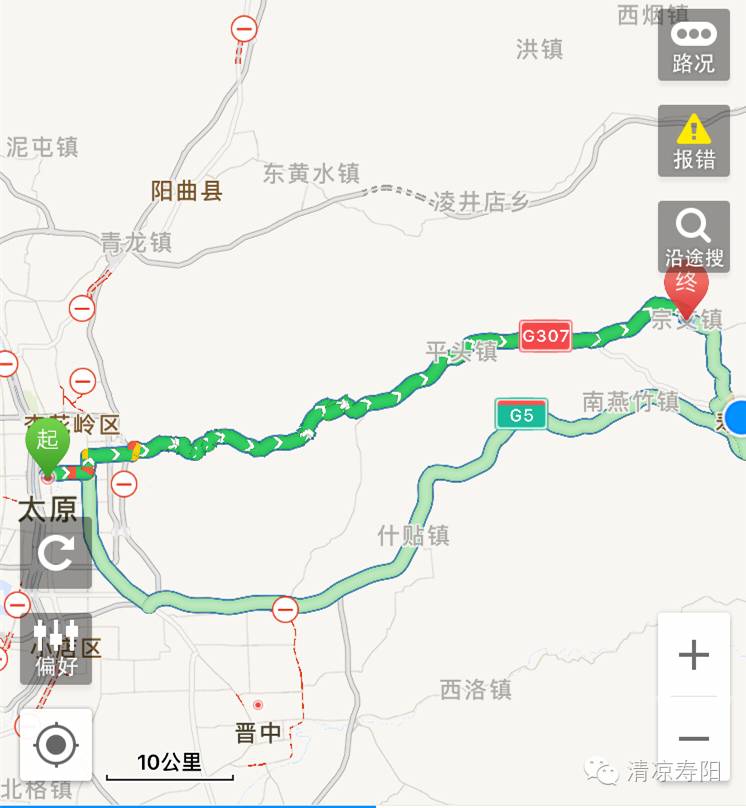The height and width of the screenshot is (808, 746).
Task: Report a map error via 报错
Action: pyautogui.click(x=693, y=141)
